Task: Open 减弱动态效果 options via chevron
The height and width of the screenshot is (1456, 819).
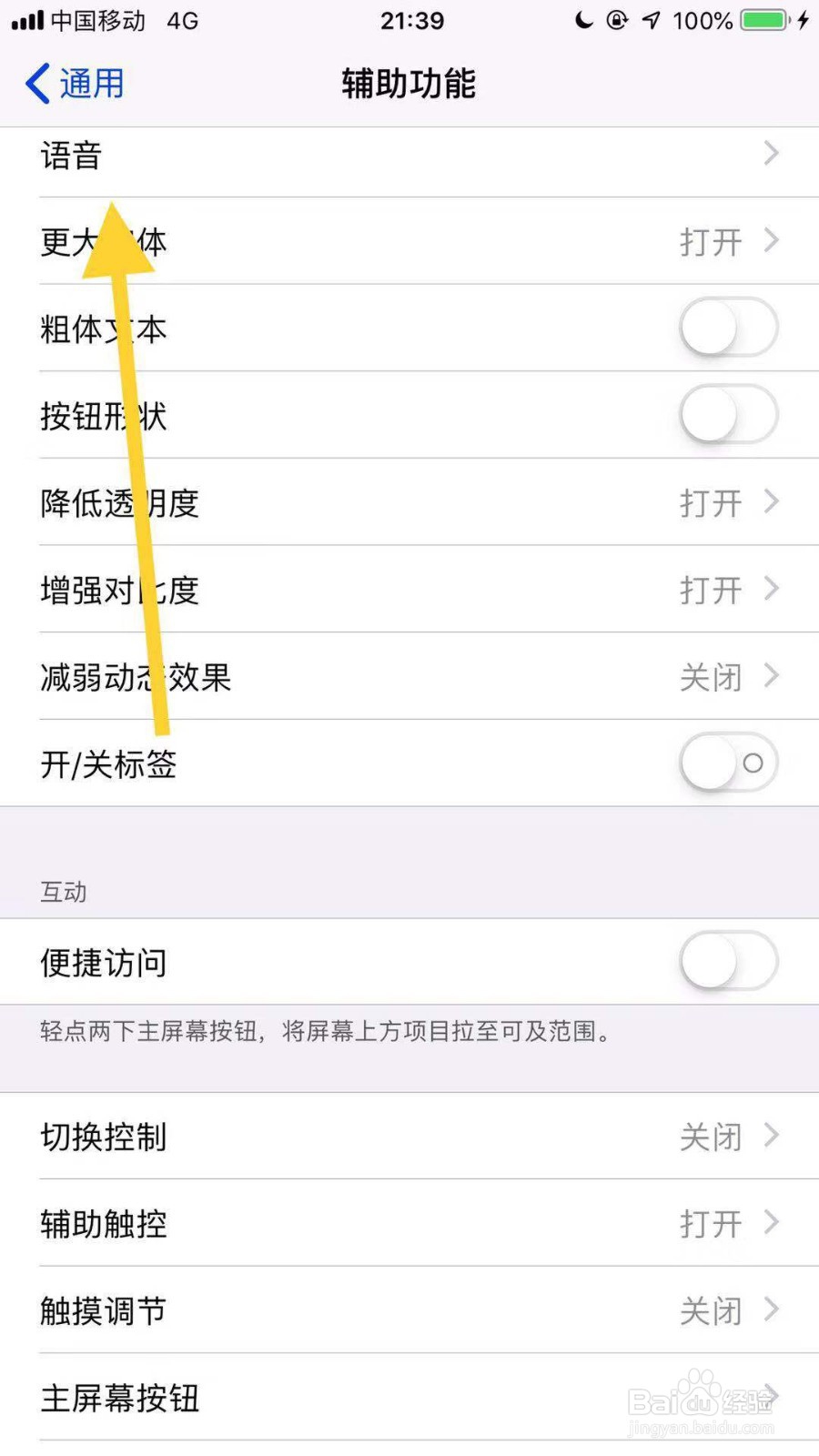Action: (x=770, y=677)
